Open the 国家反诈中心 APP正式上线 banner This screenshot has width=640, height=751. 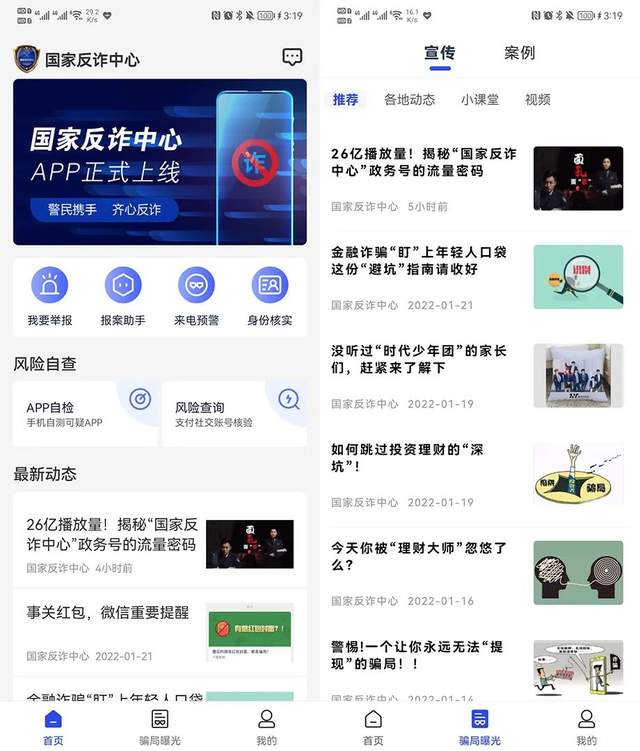[160, 162]
